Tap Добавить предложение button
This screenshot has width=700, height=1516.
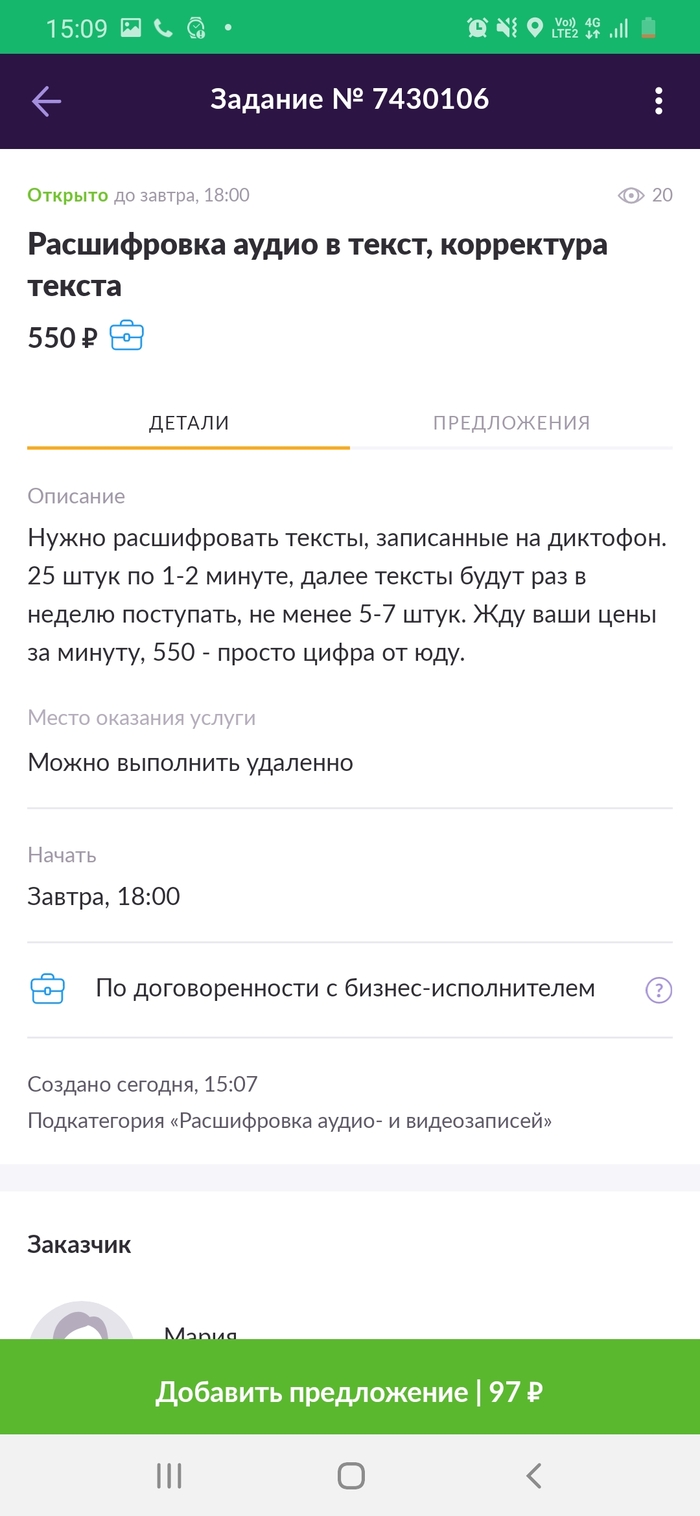pos(350,1392)
